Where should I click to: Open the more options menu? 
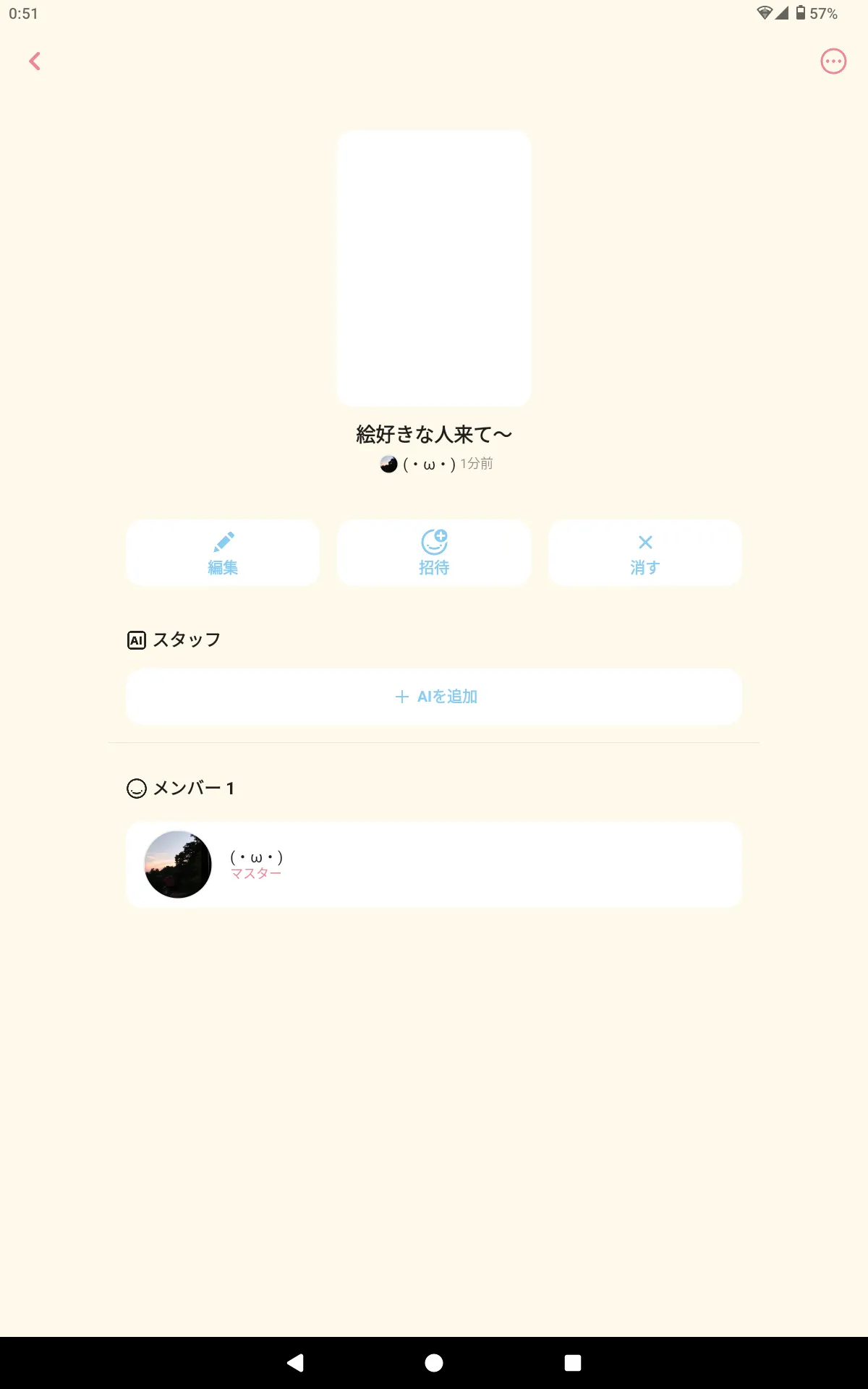(833, 61)
